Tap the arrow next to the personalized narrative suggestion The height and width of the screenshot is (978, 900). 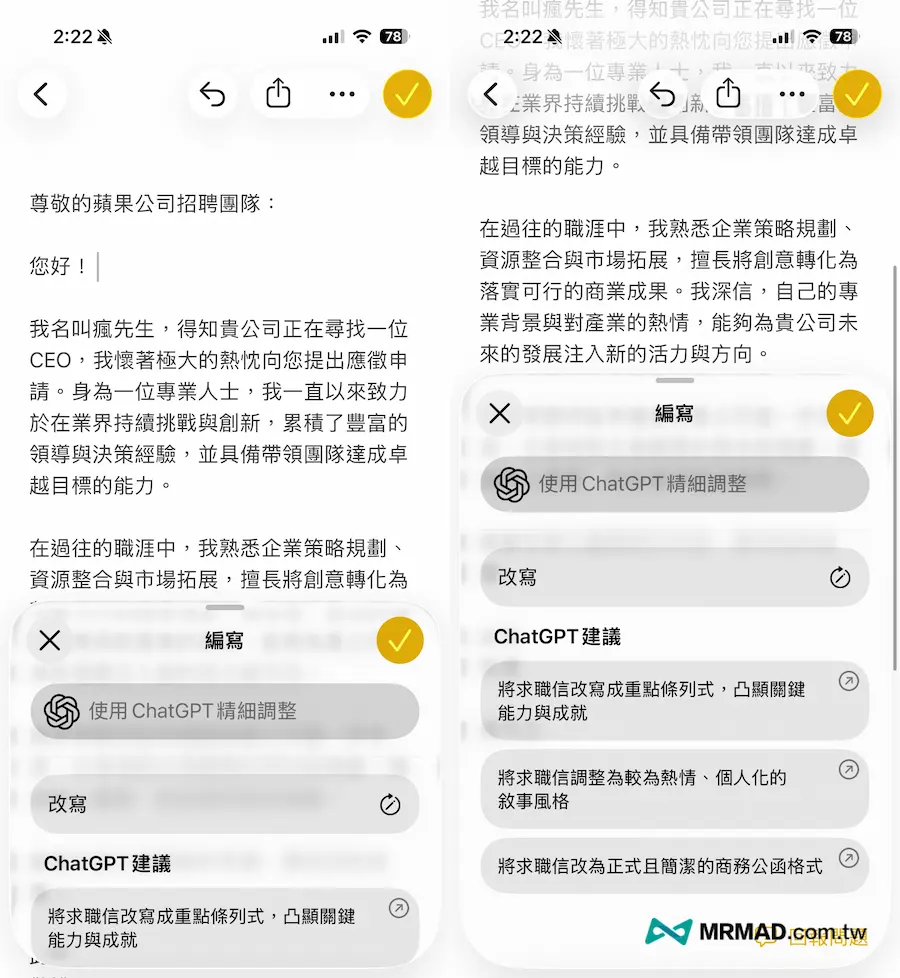(849, 769)
